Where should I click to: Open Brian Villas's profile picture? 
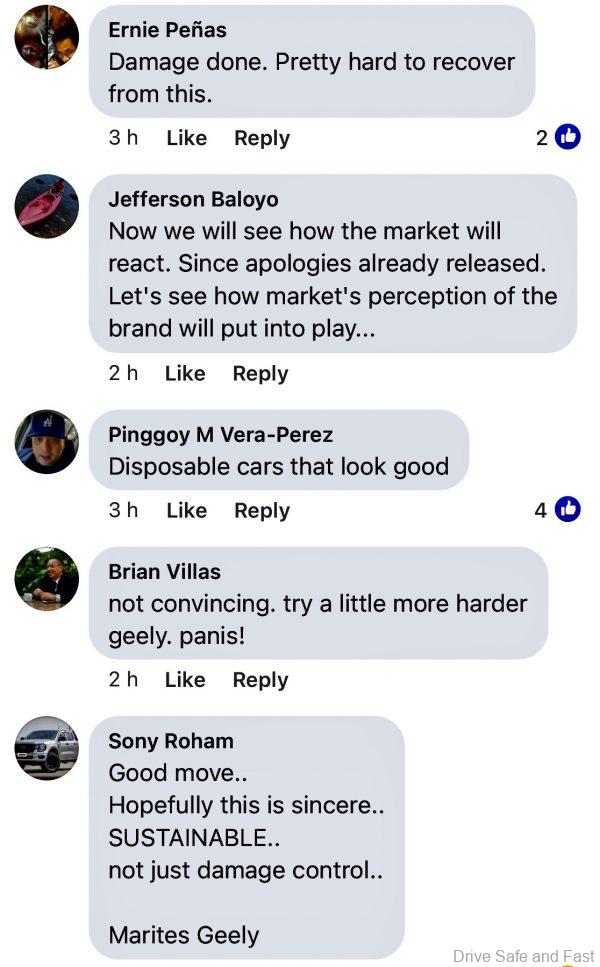coord(47,579)
